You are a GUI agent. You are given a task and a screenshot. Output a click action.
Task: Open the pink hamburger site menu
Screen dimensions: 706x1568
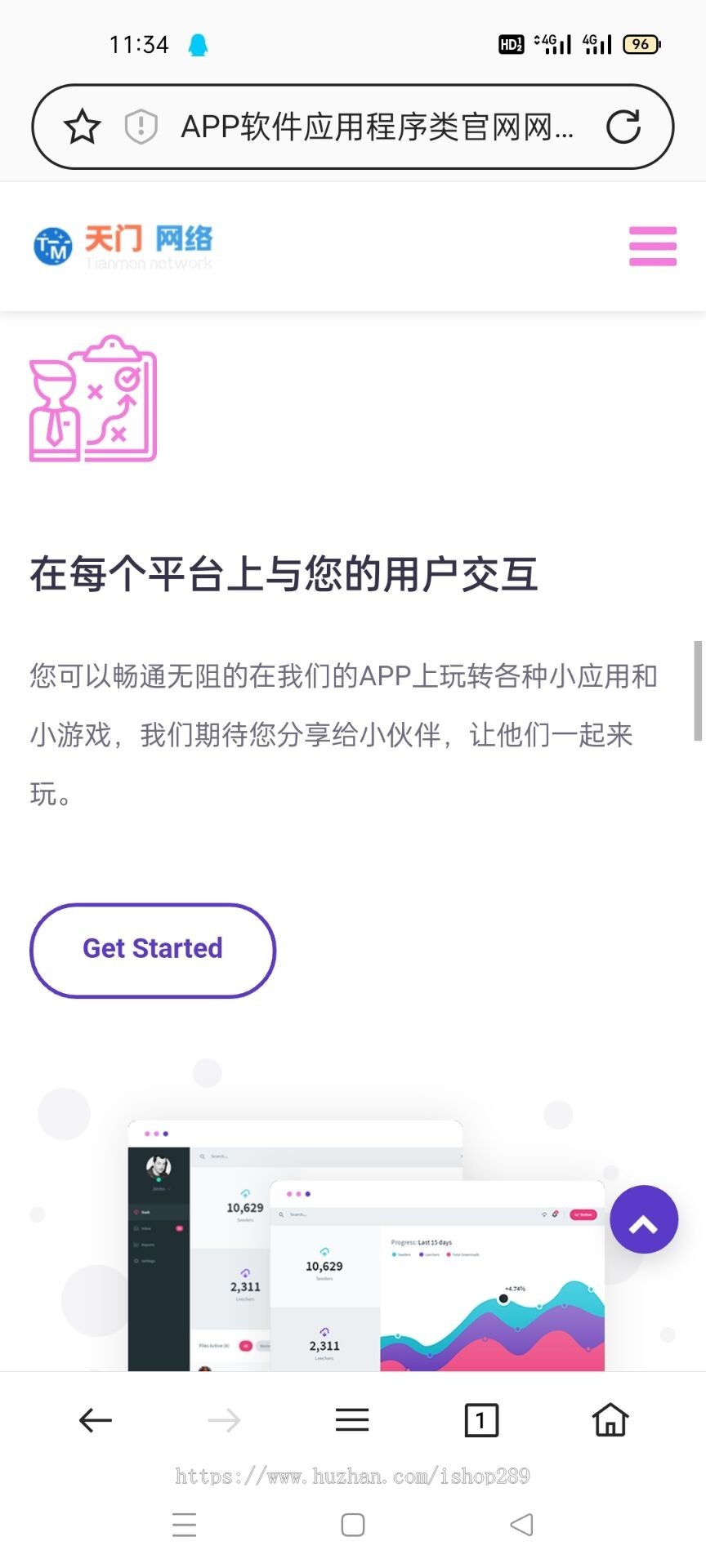pyautogui.click(x=652, y=246)
